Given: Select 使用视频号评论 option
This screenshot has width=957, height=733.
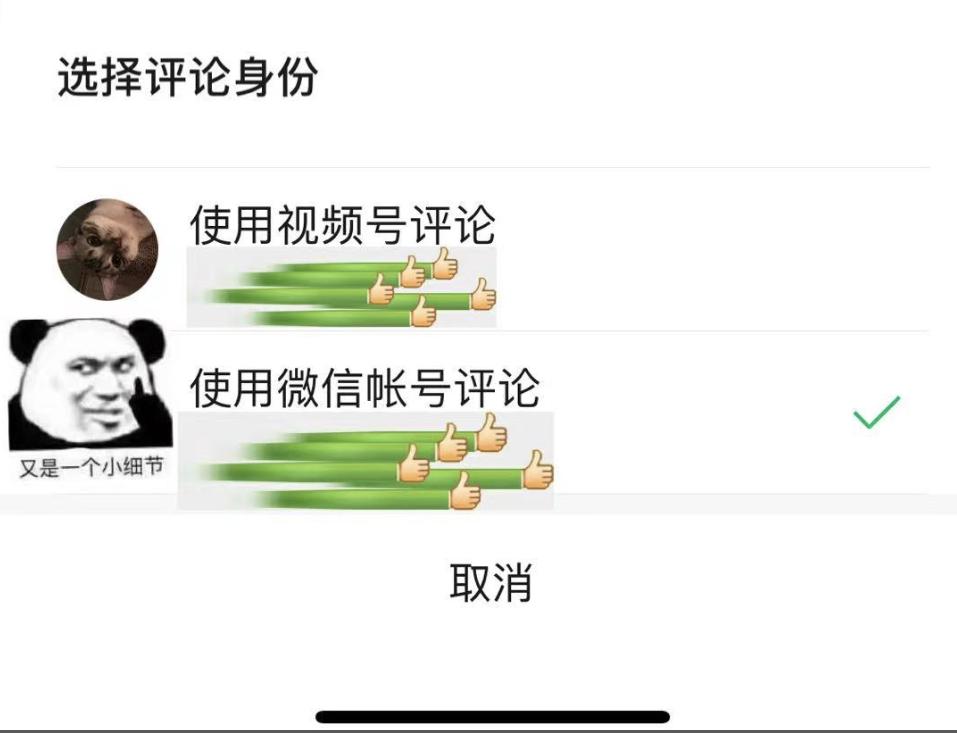Looking at the screenshot, I should coord(342,227).
